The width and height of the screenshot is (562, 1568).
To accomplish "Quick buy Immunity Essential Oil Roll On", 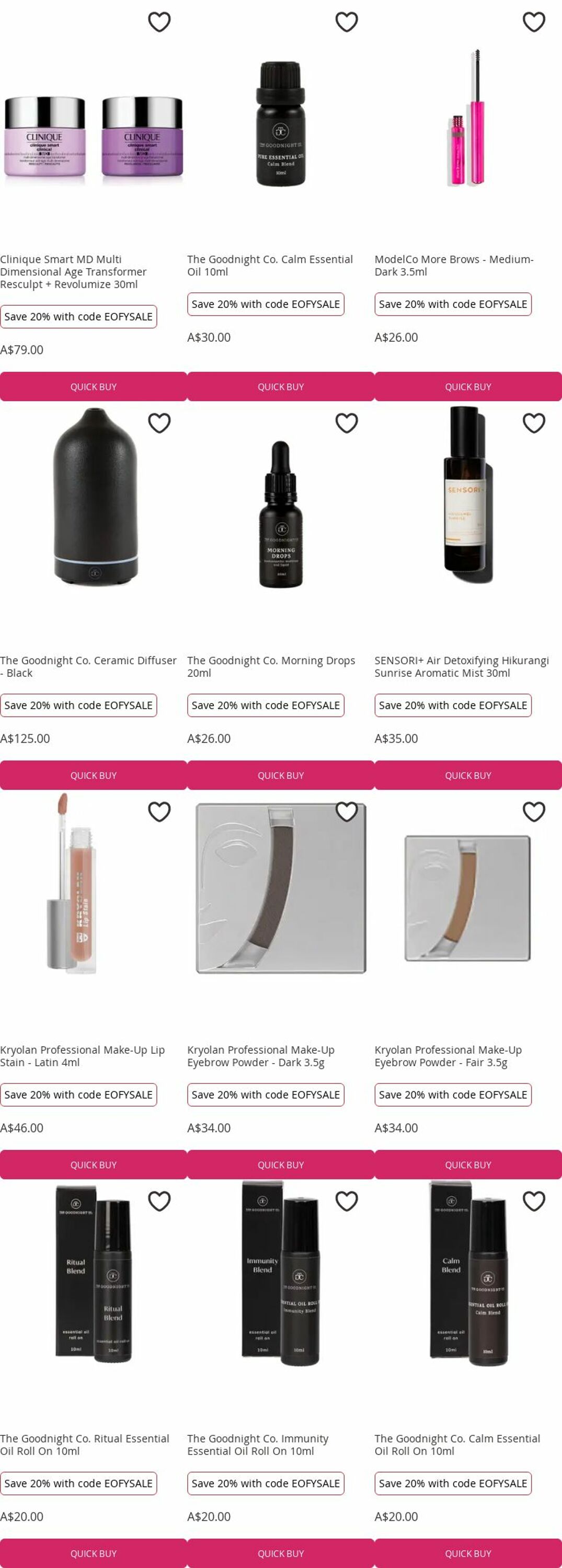I will coord(281,1553).
